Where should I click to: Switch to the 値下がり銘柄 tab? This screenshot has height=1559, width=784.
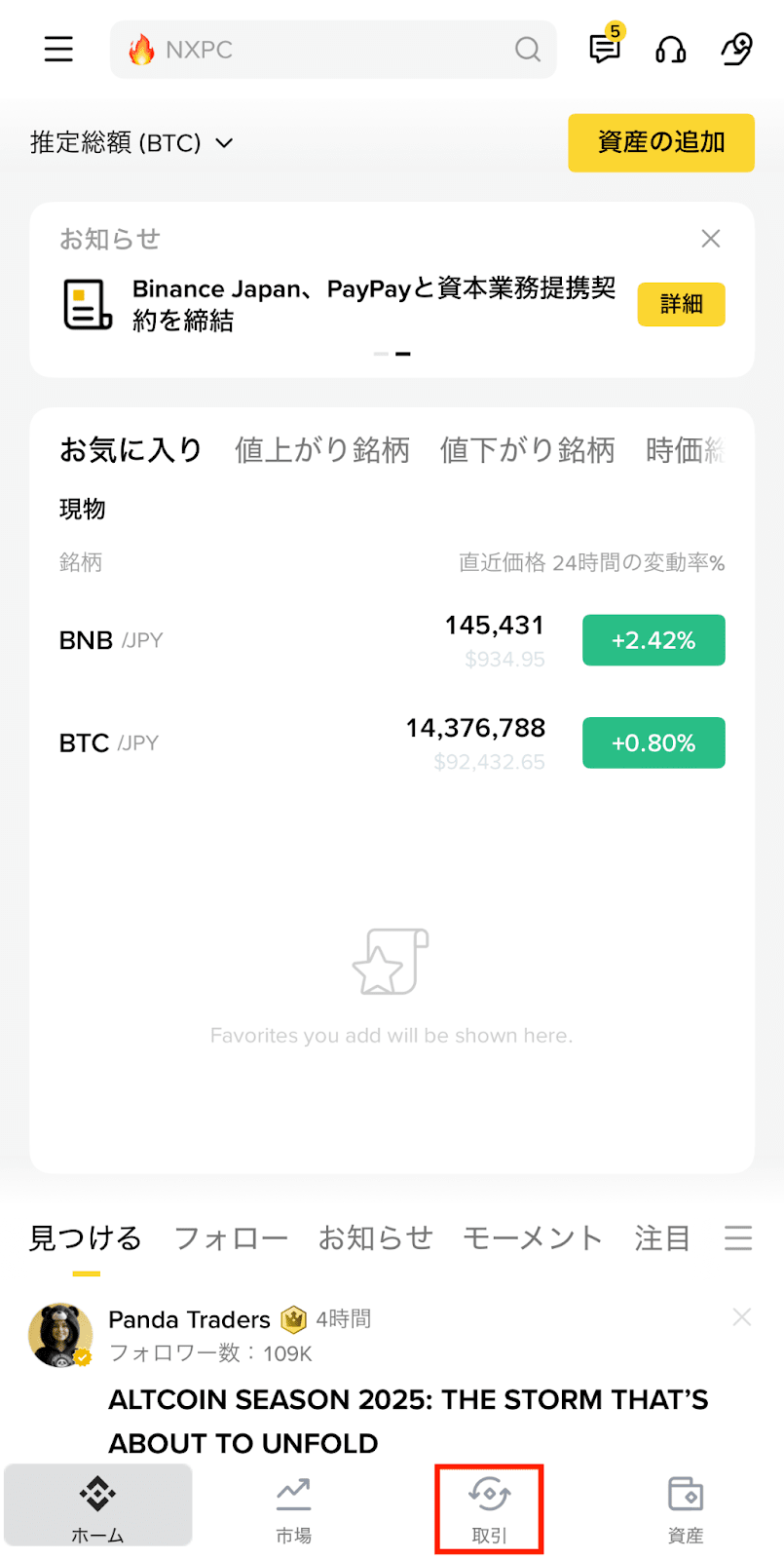click(x=527, y=450)
